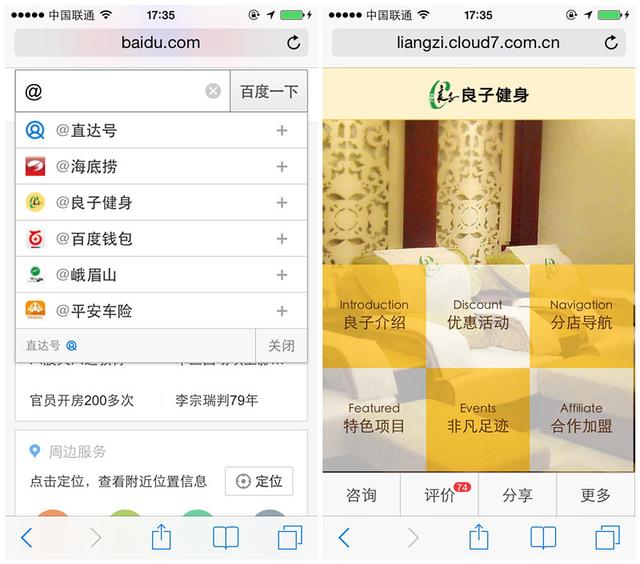The image size is (640, 564).
Task: Open the 李宗瑞判79年 news link
Action: pyautogui.click(x=217, y=400)
